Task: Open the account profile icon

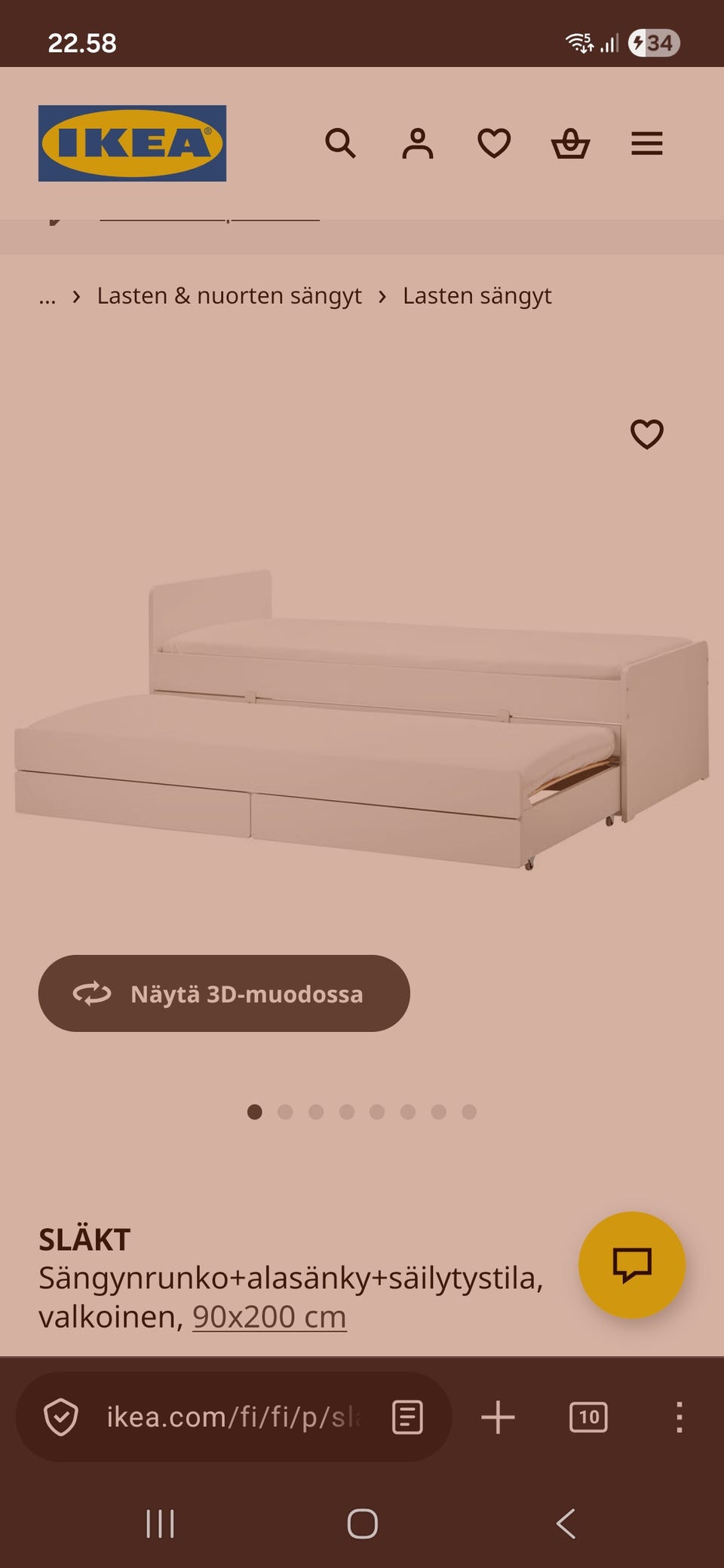Action: 419,144
